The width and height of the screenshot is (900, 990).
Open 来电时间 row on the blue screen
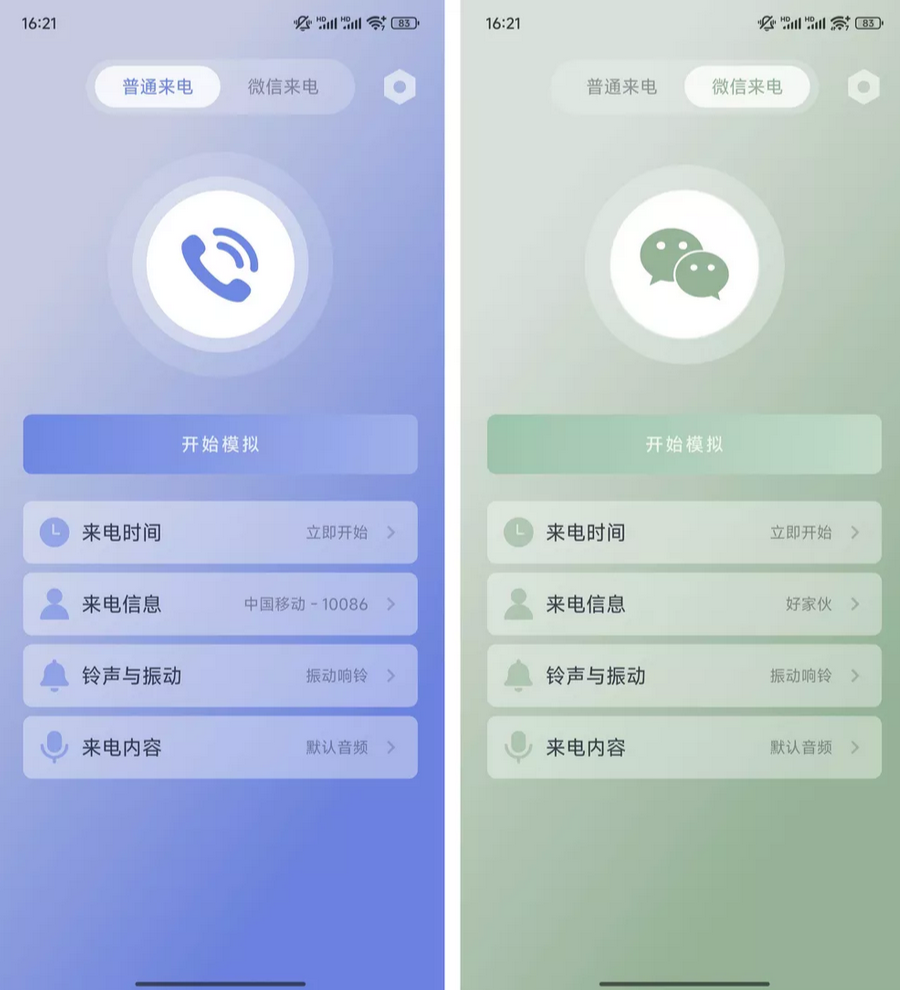[x=220, y=532]
